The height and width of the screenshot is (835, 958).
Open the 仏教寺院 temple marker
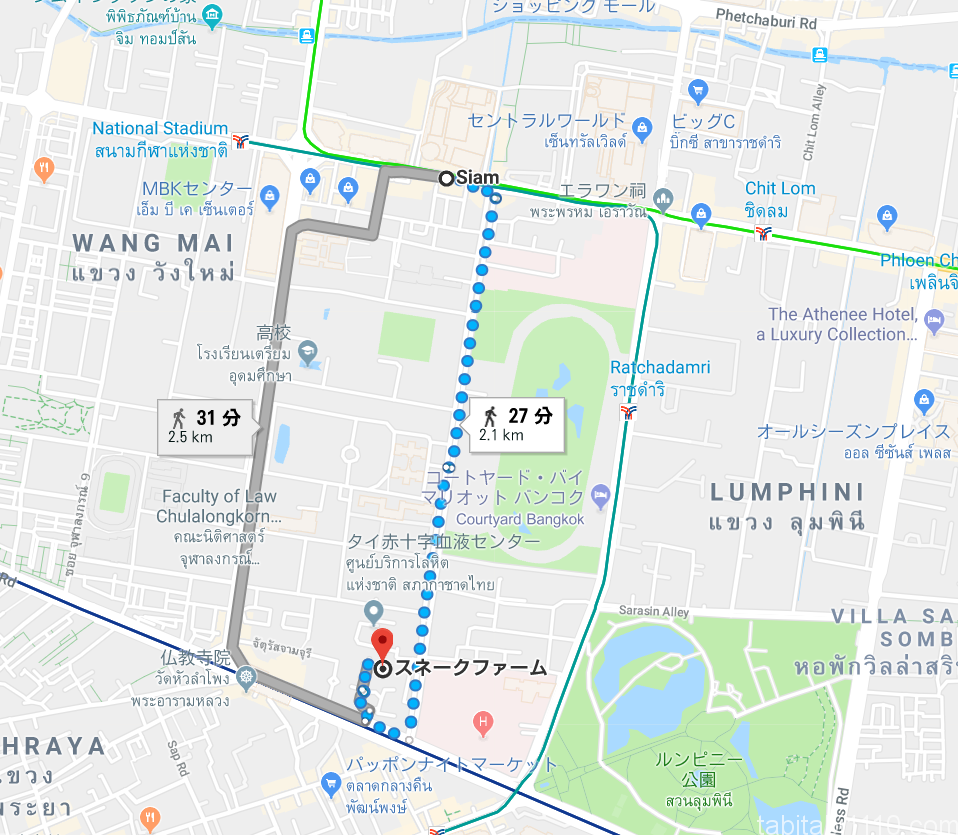click(247, 679)
